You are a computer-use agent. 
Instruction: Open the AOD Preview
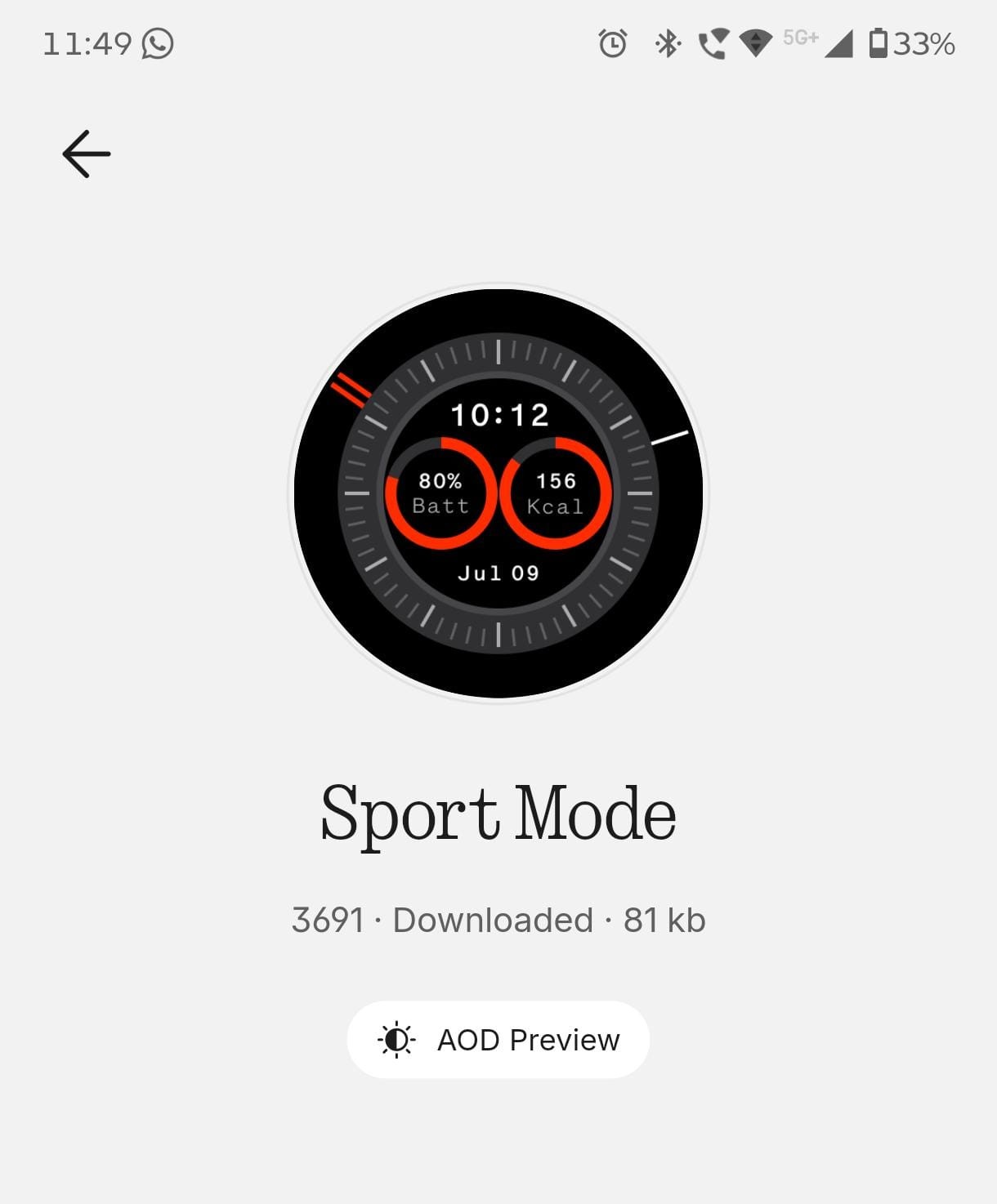point(498,1040)
